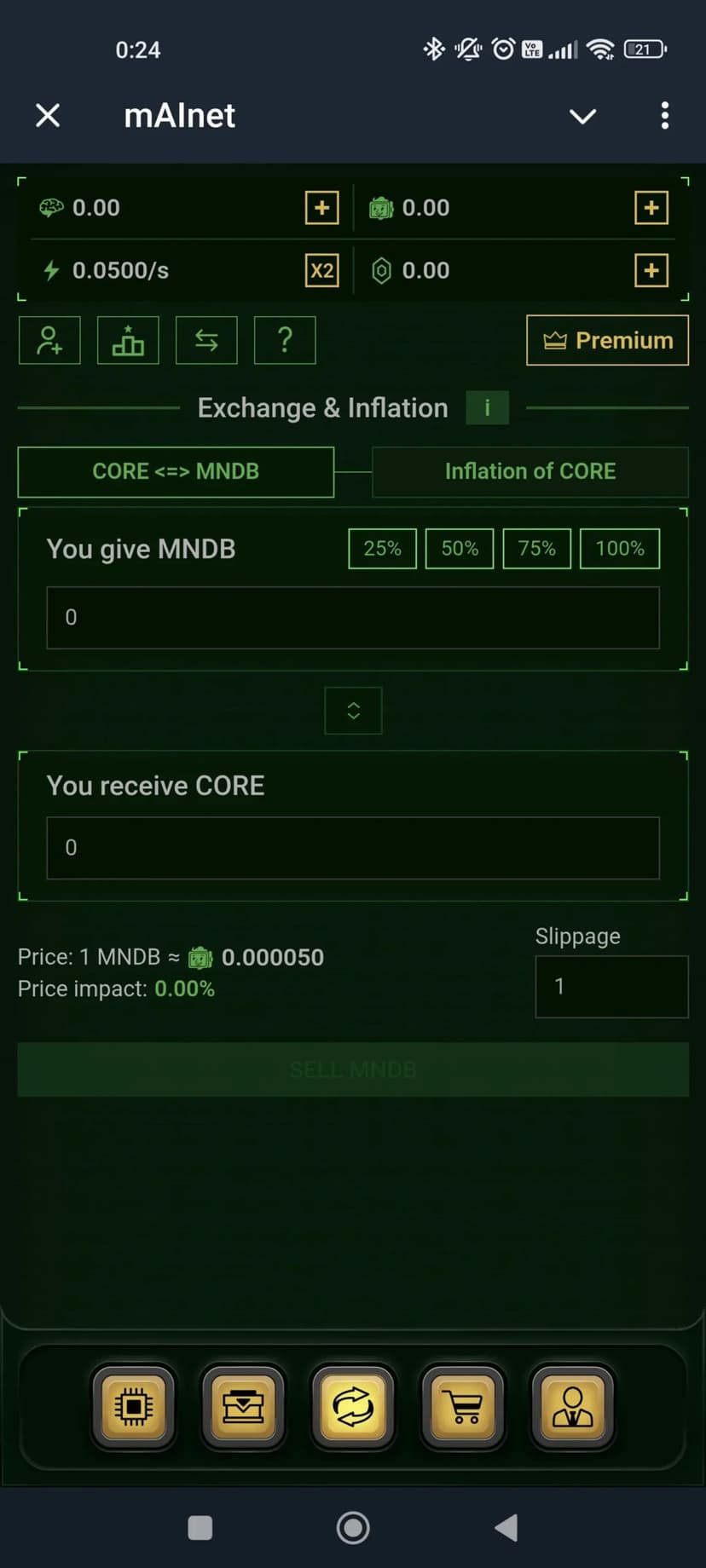Open the invite friend icon
706x1568 pixels.
[49, 340]
